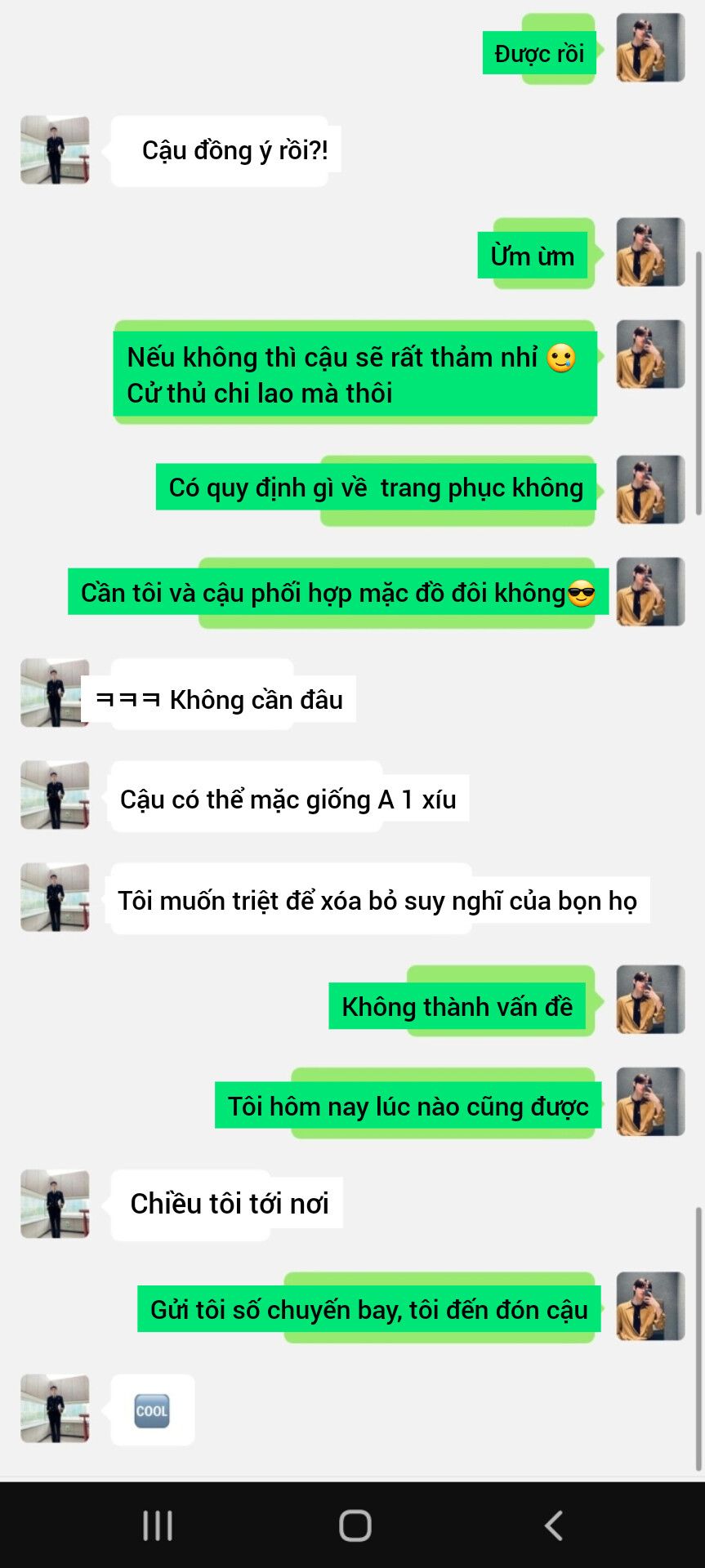The width and height of the screenshot is (705, 1568).
Task: Open recent apps from navigation bar
Action: (158, 1525)
